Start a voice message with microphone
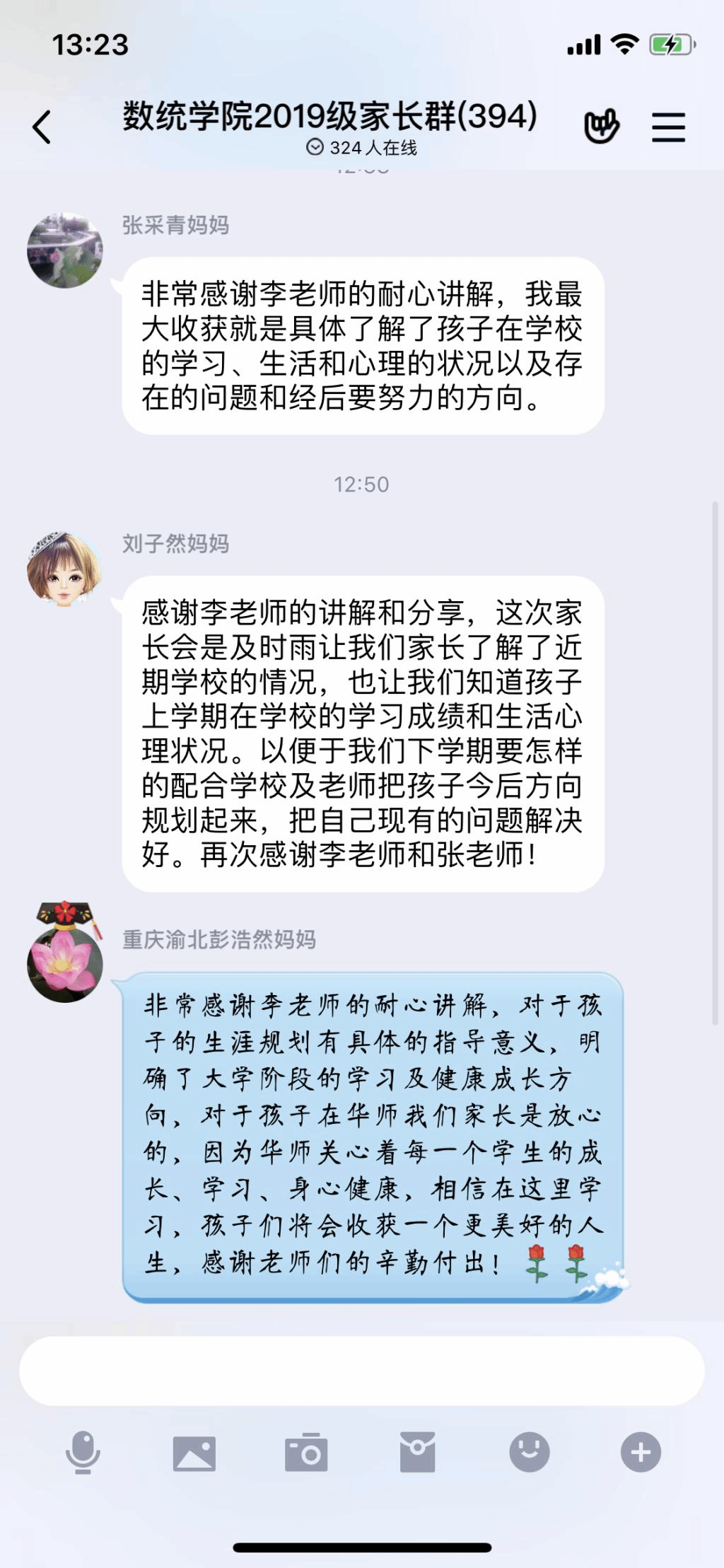Viewport: 724px width, 1568px height. (83, 1452)
